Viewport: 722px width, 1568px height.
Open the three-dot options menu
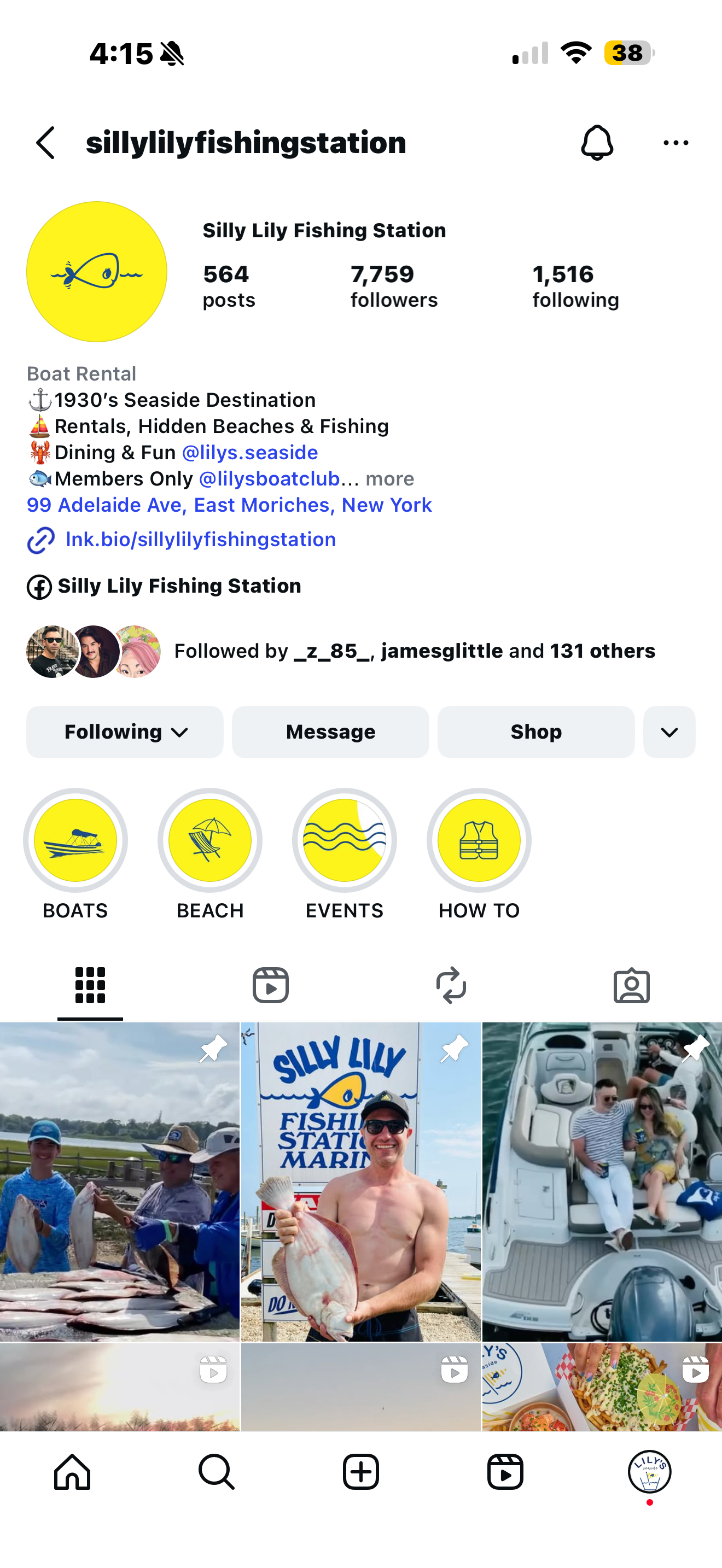675,143
